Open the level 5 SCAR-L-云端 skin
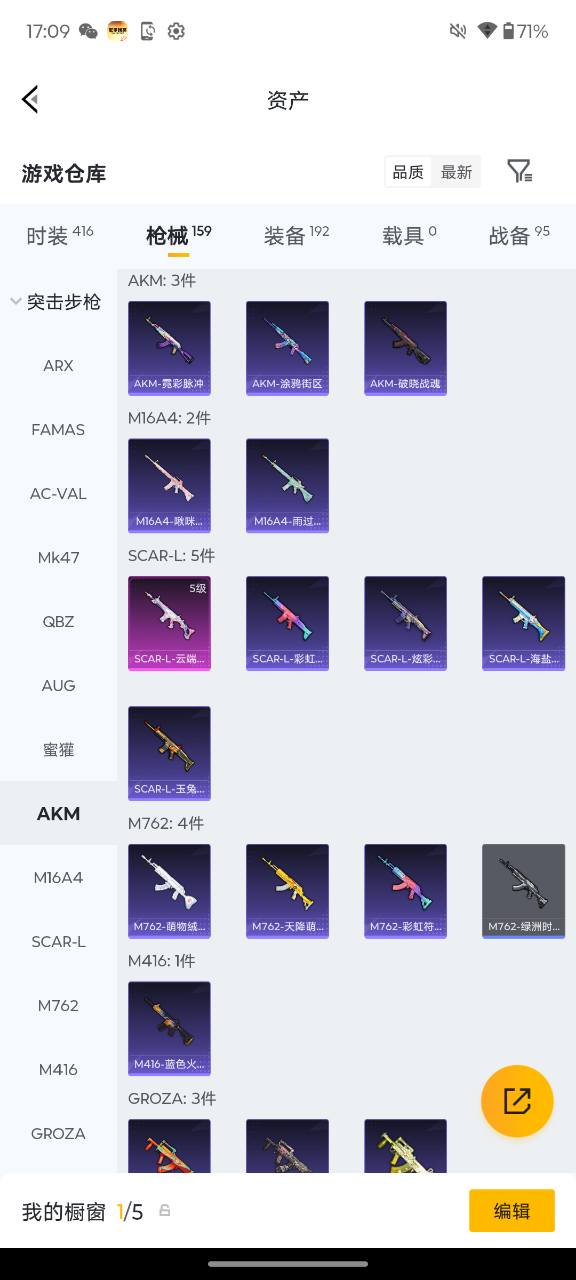The image size is (576, 1280). click(169, 623)
